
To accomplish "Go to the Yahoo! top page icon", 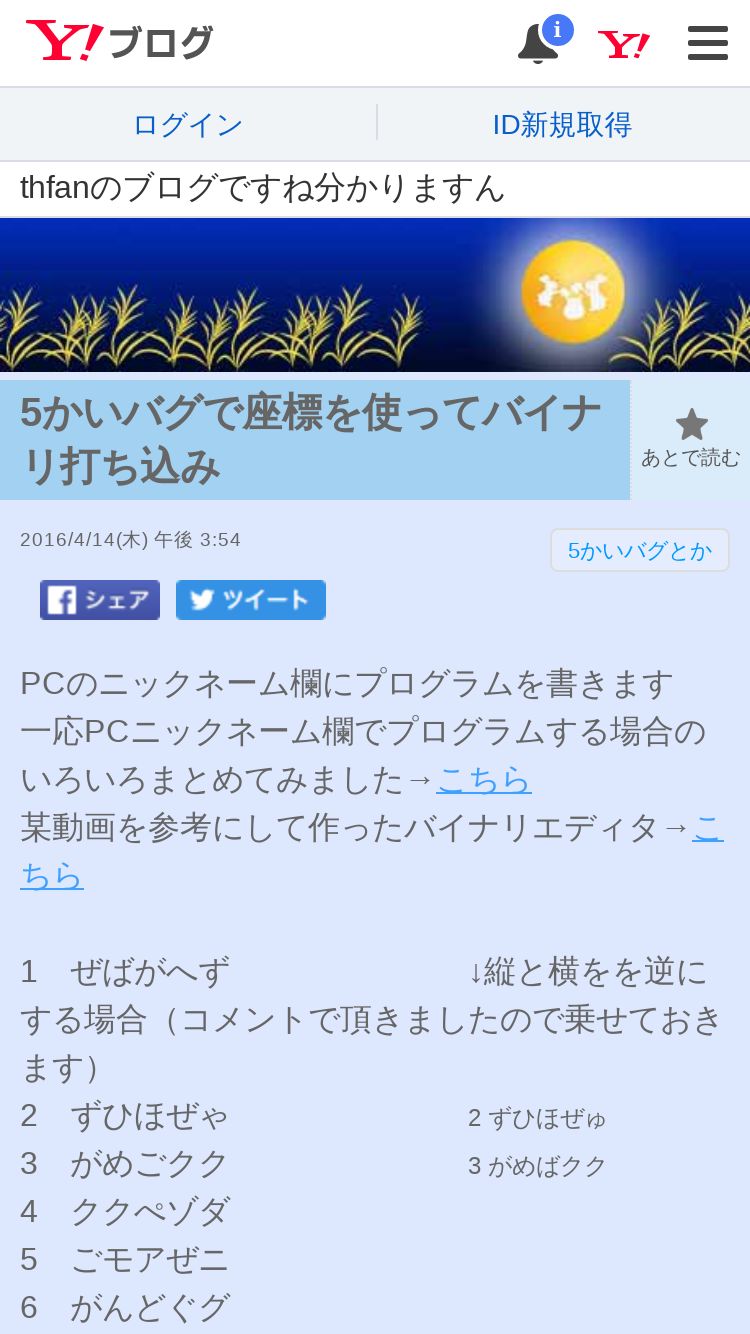I will click(x=624, y=44).
